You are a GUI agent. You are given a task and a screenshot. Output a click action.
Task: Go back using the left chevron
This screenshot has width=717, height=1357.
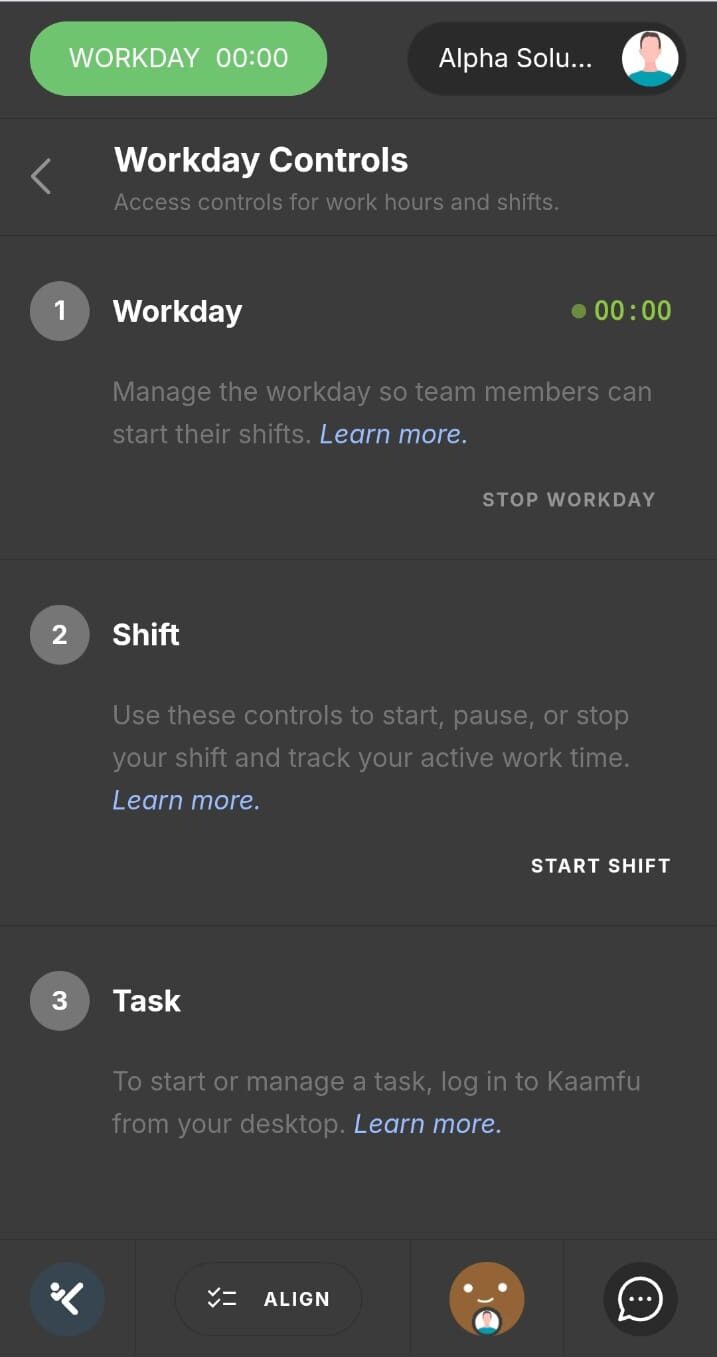41,177
